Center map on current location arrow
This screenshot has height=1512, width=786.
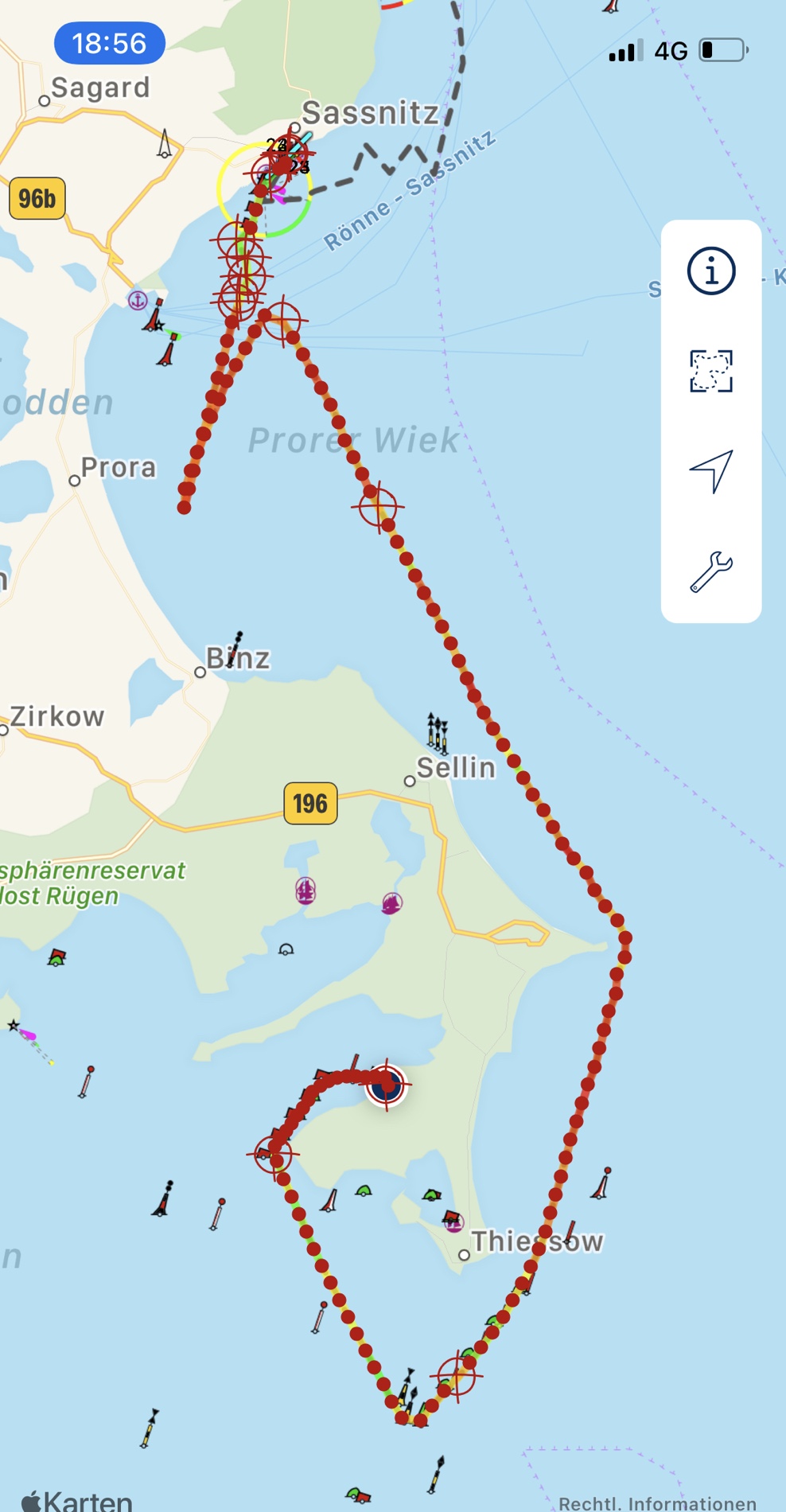[x=710, y=471]
